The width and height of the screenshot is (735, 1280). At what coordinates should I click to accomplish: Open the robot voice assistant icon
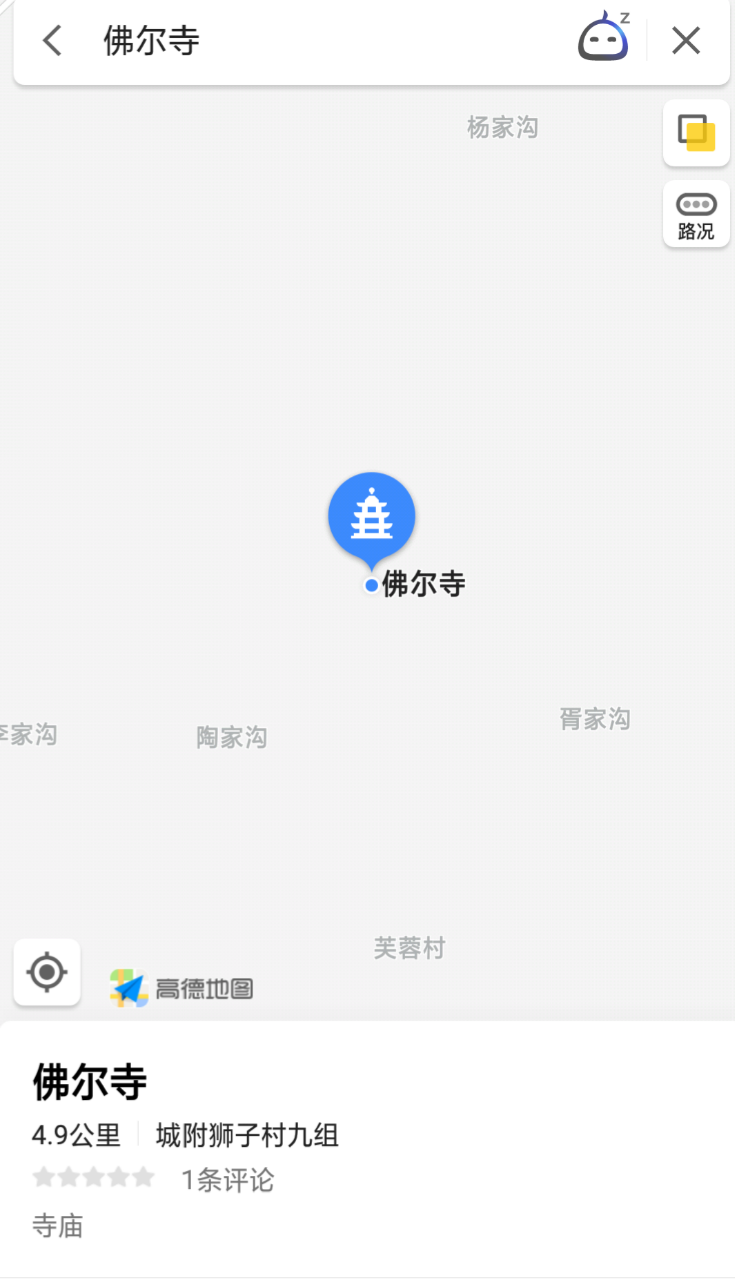[x=603, y=39]
